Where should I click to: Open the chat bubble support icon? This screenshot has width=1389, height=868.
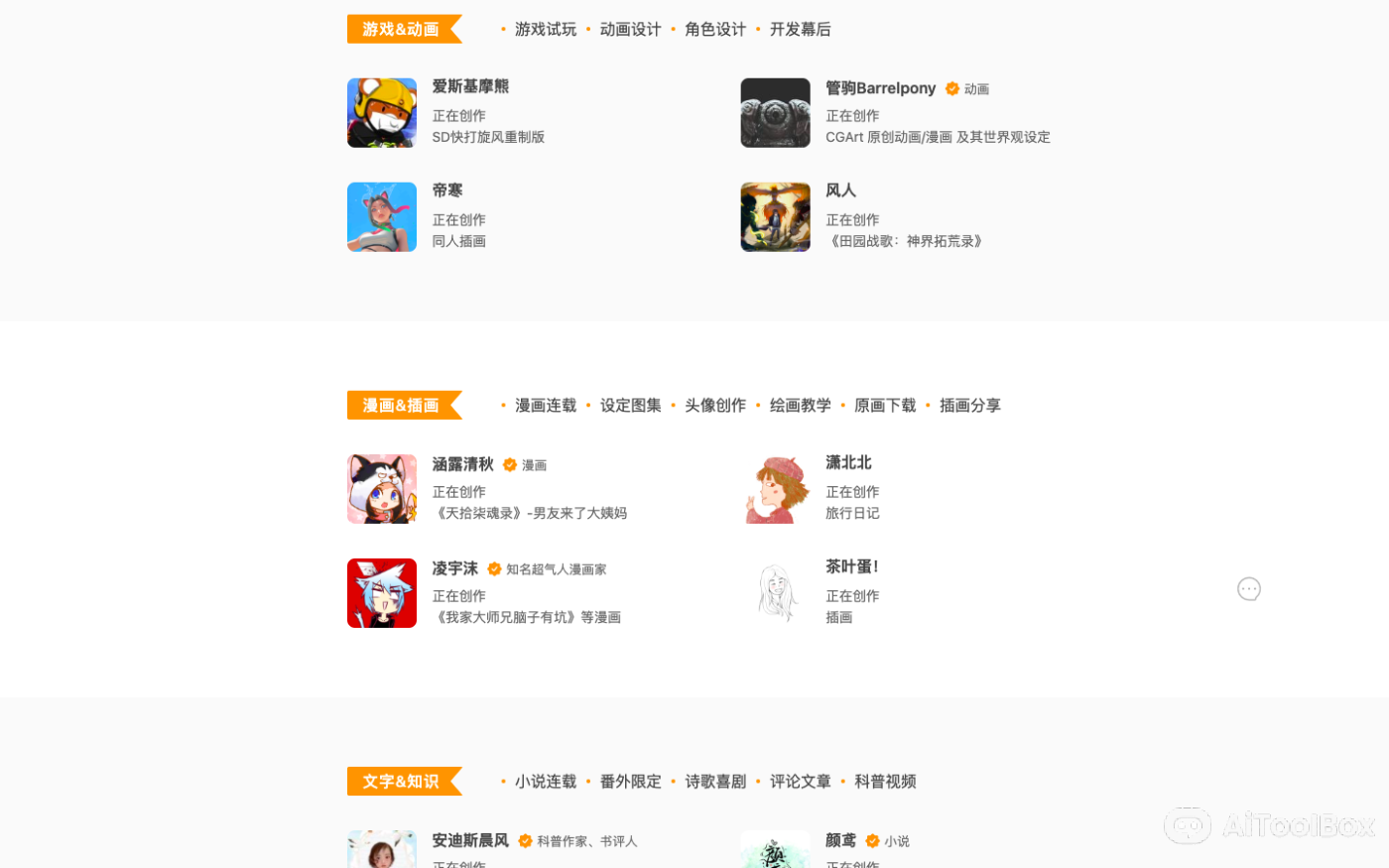[x=1248, y=589]
